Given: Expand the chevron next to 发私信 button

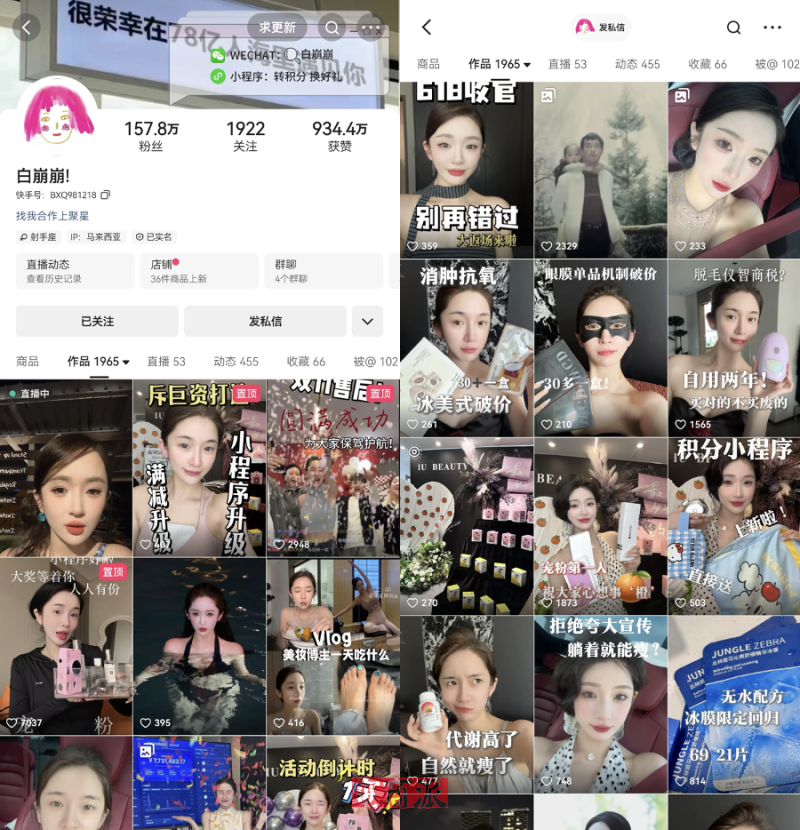Looking at the screenshot, I should 367,321.
